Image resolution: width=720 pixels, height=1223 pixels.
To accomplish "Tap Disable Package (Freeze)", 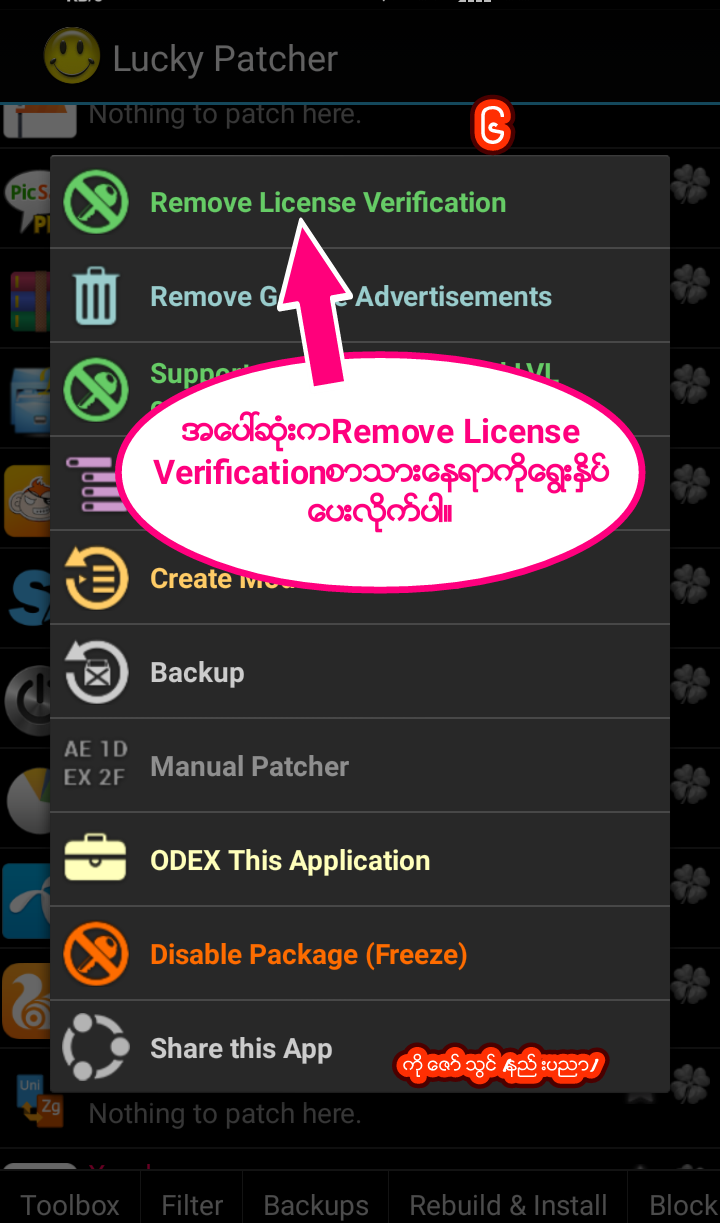I will [x=360, y=954].
